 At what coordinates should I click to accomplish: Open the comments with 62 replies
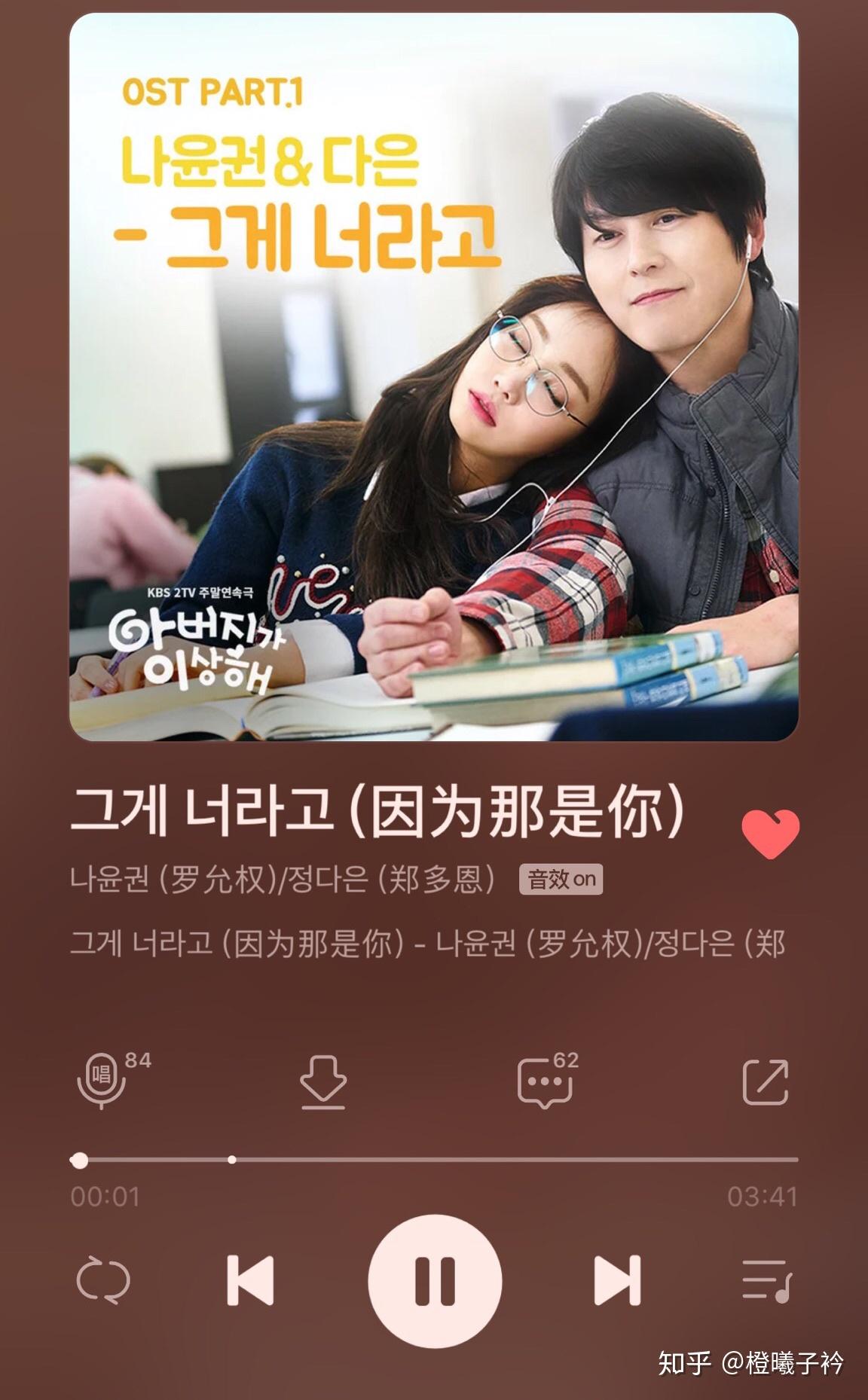[x=545, y=1082]
